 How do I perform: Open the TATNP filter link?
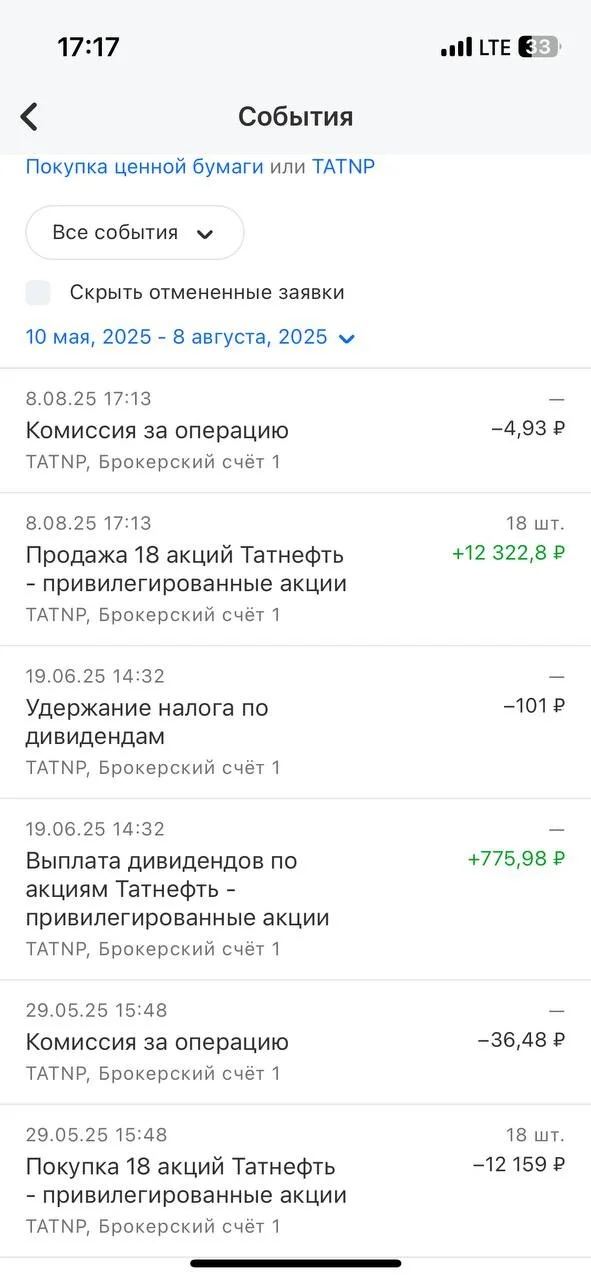click(x=343, y=167)
